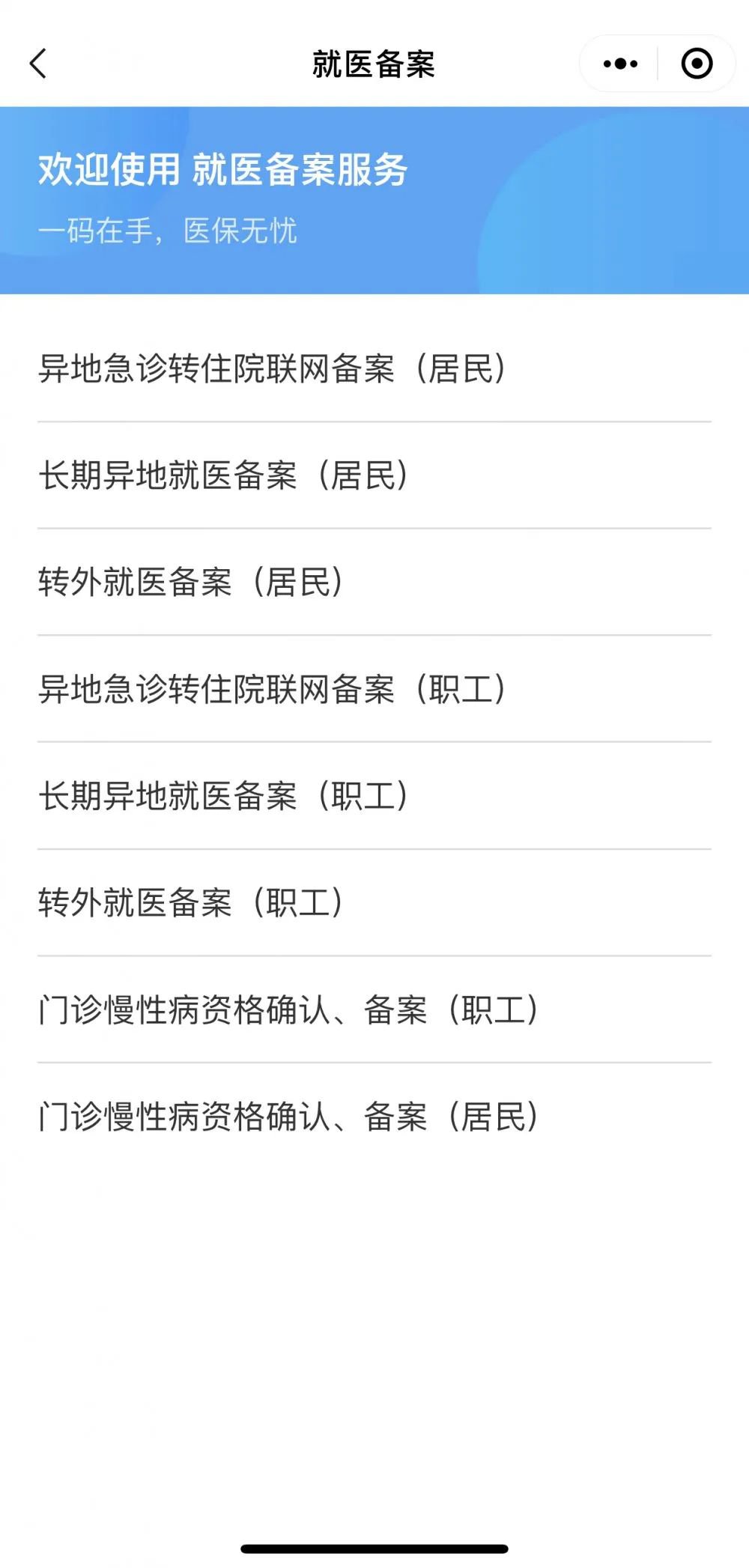This screenshot has width=749, height=1568.
Task: Open 门诊慢性病资格确认、备案（职工）
Action: tap(289, 1009)
